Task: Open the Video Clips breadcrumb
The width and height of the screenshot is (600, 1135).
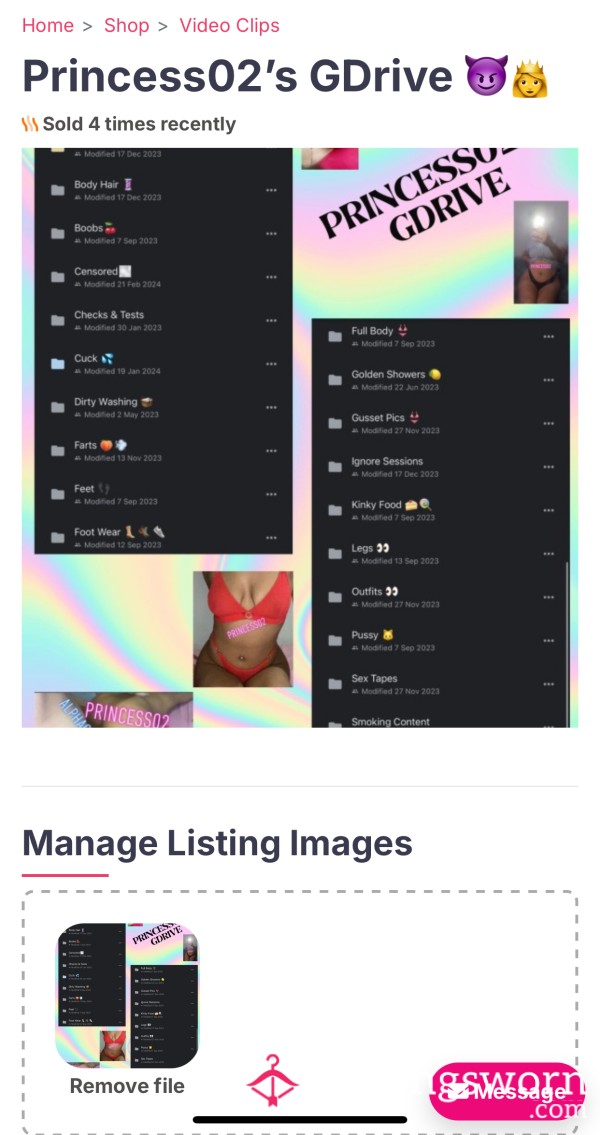Action: (229, 25)
